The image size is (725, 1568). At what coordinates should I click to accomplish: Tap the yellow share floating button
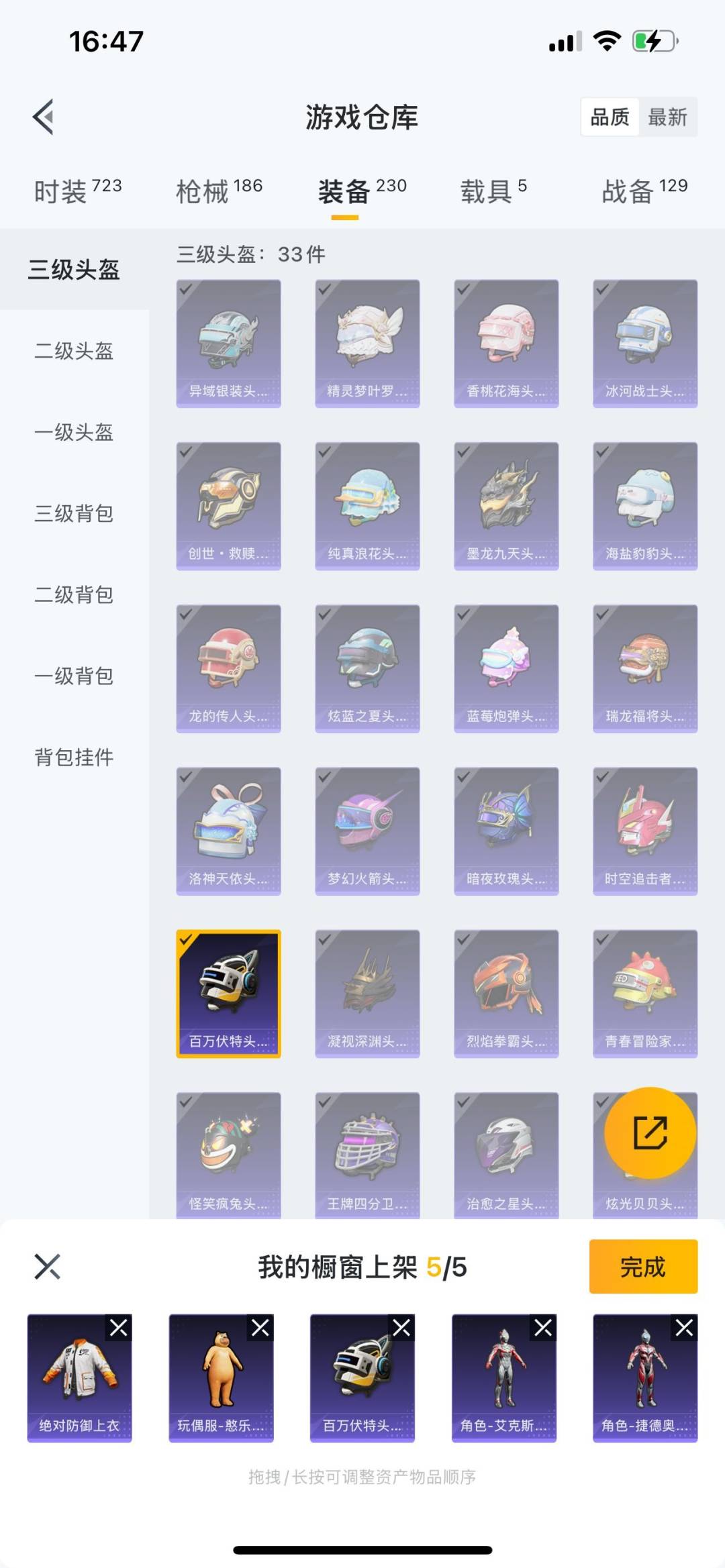650,1133
